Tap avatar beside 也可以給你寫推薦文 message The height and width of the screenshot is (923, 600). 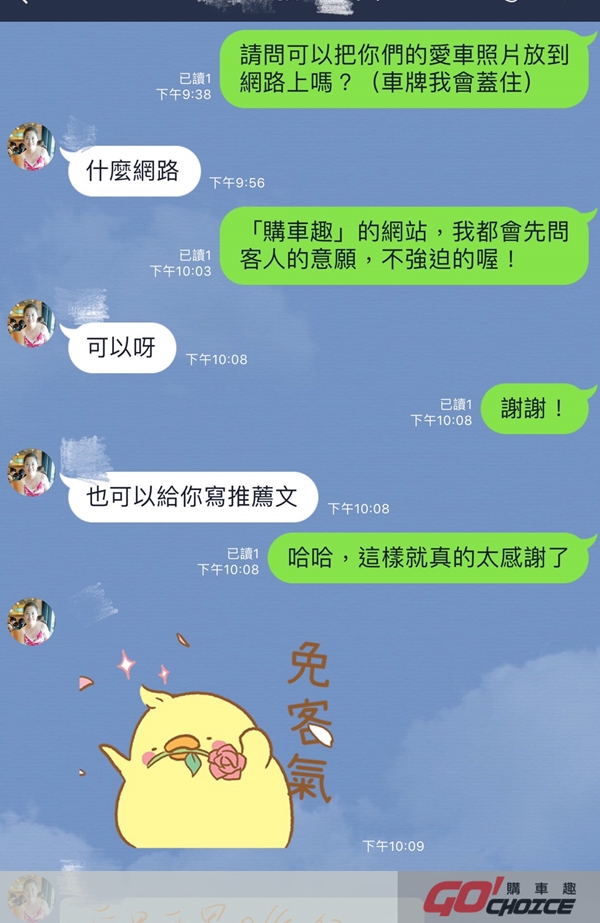31,472
